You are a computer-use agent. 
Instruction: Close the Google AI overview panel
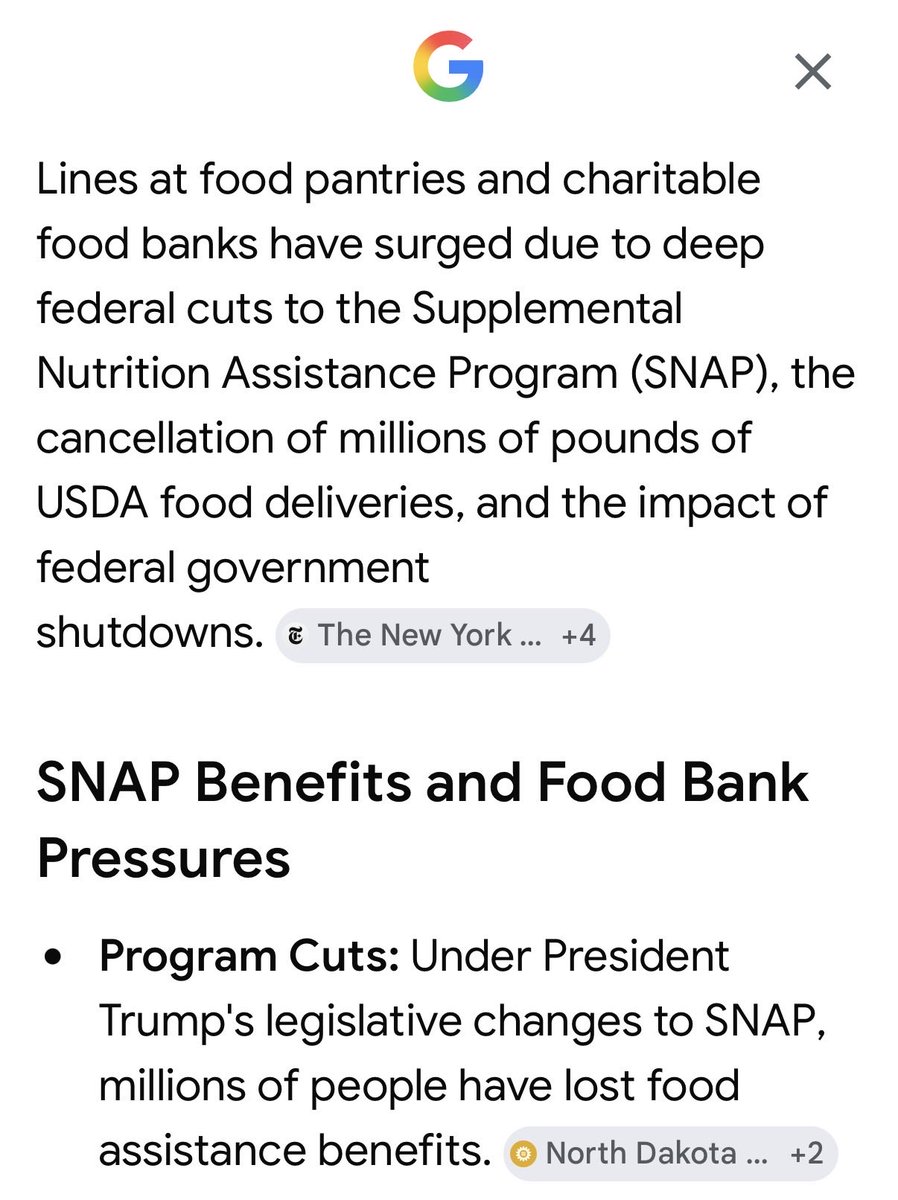(x=812, y=72)
